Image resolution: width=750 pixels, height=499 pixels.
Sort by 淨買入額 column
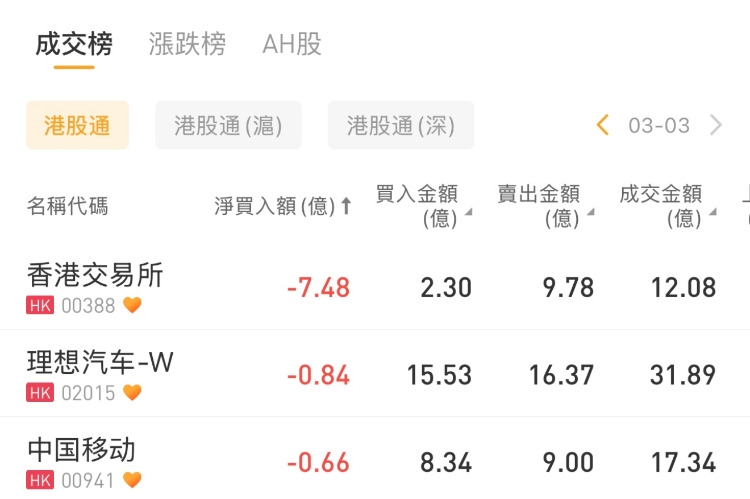tap(283, 206)
